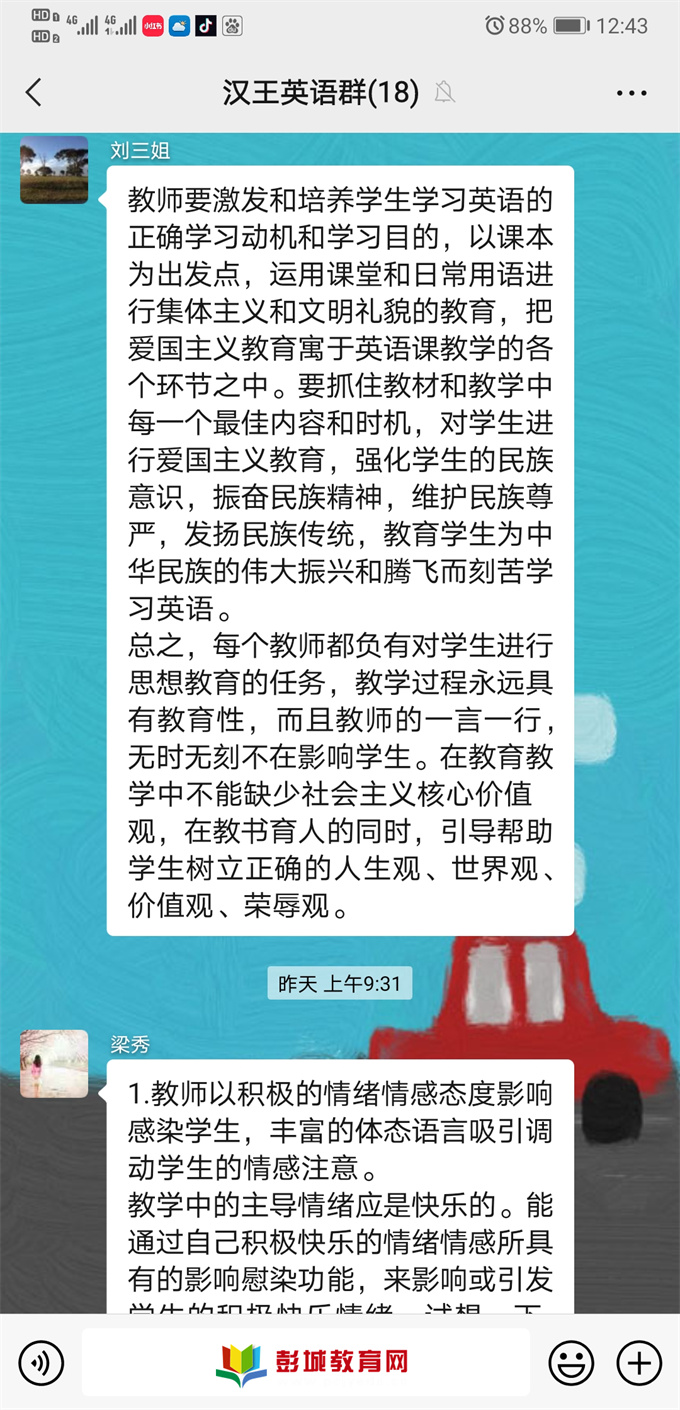Switch to voice message input
Viewport: 680px width, 1410px height.
point(41,1362)
